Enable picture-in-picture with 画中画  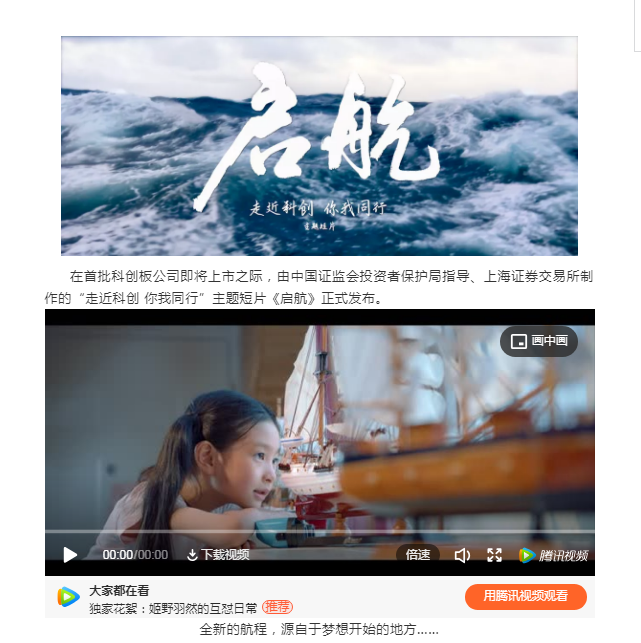click(539, 342)
